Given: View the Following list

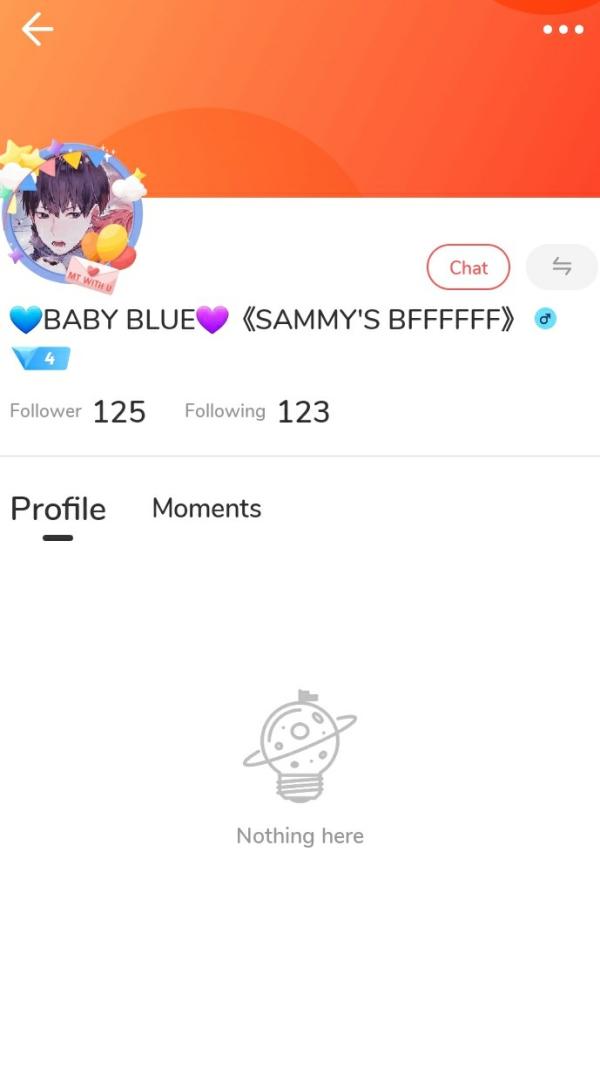Looking at the screenshot, I should point(257,411).
